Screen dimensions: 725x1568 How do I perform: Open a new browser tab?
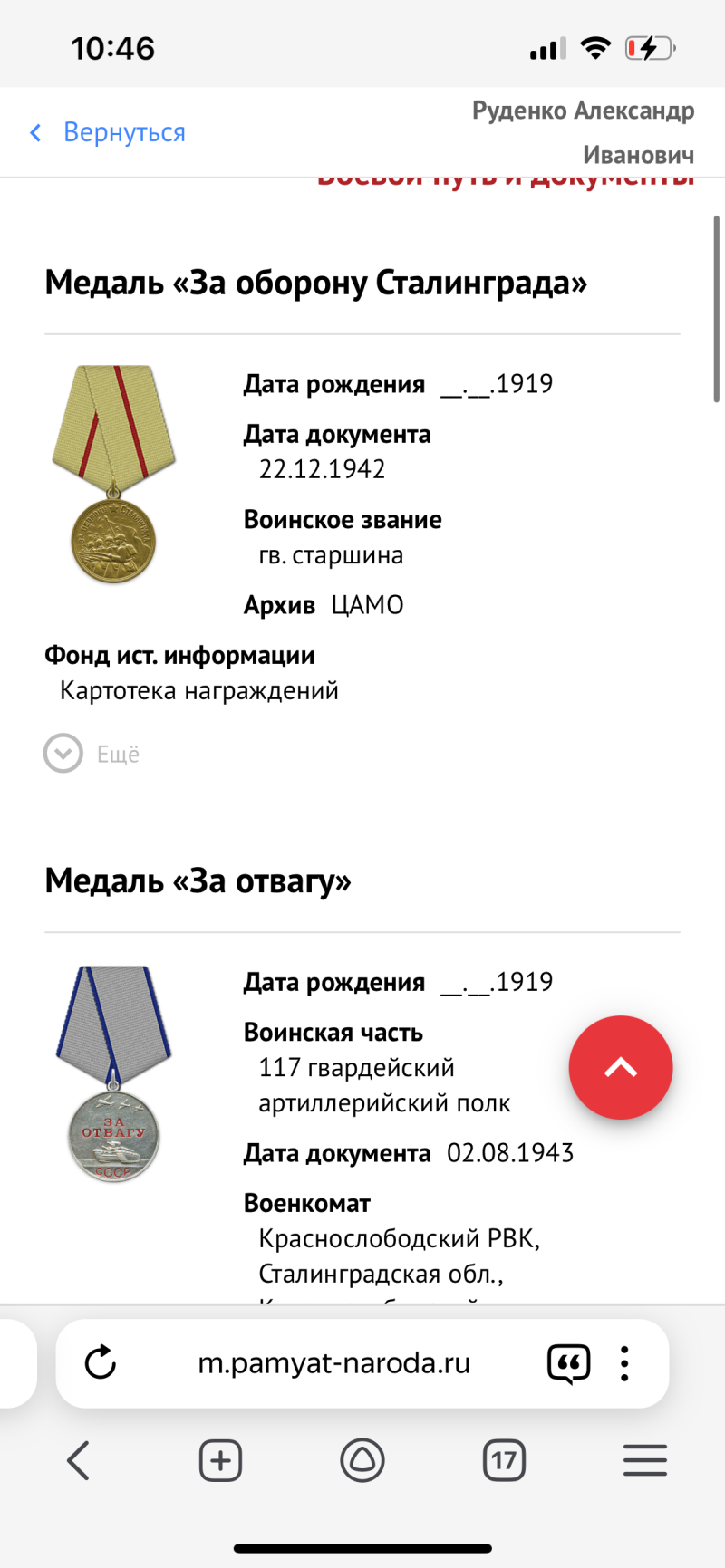(x=220, y=1460)
